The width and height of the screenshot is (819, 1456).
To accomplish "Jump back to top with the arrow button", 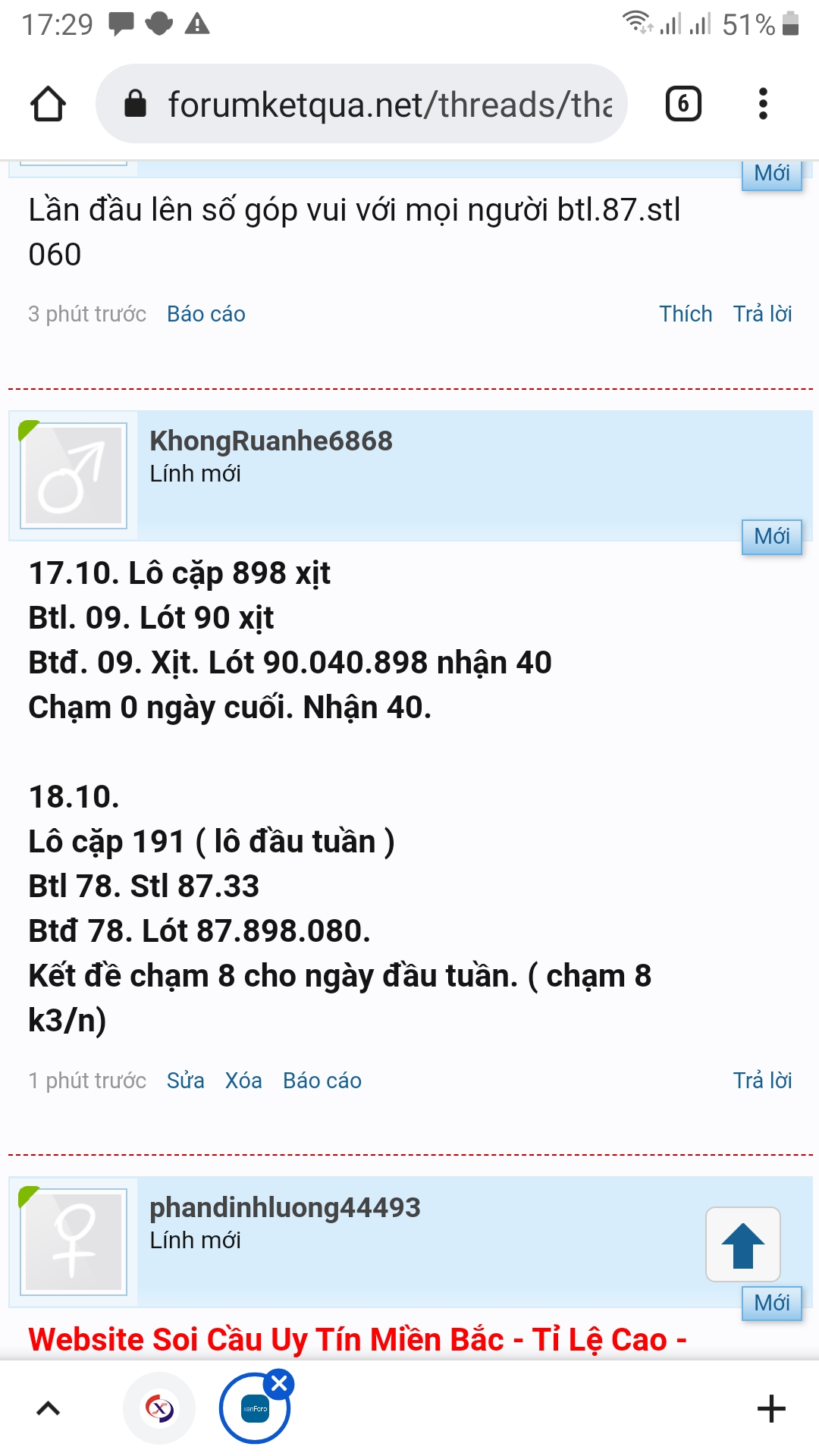I will (x=742, y=1244).
